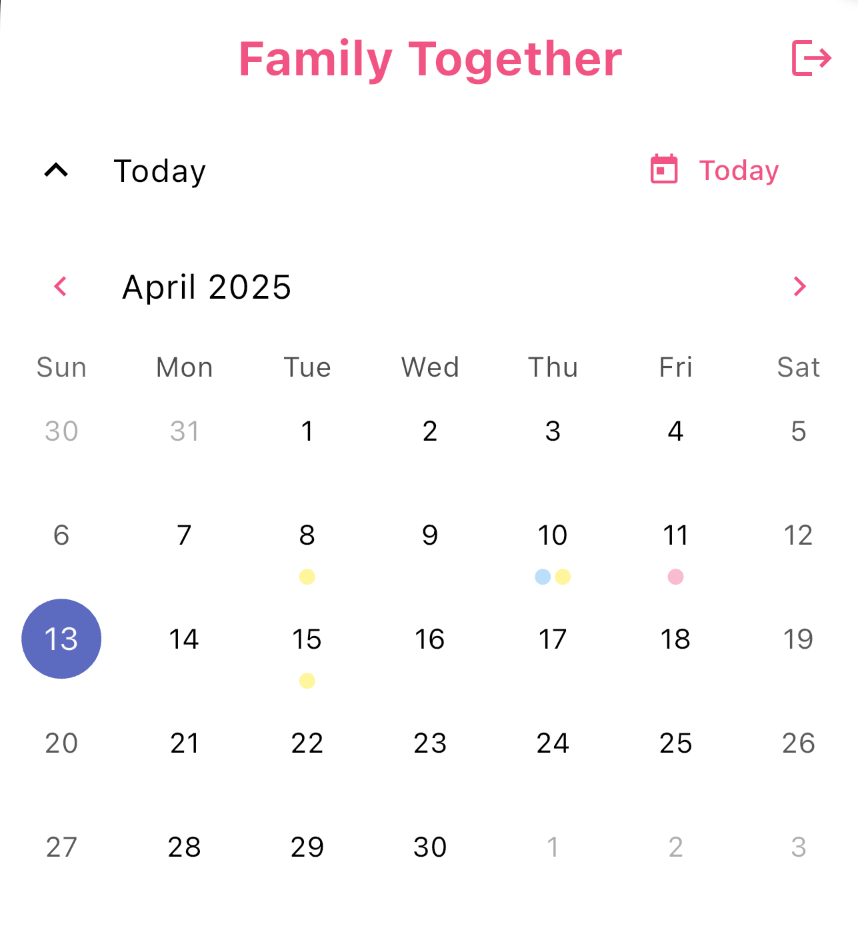Collapse the calendar with the up chevron
The width and height of the screenshot is (858, 944).
pyautogui.click(x=56, y=171)
